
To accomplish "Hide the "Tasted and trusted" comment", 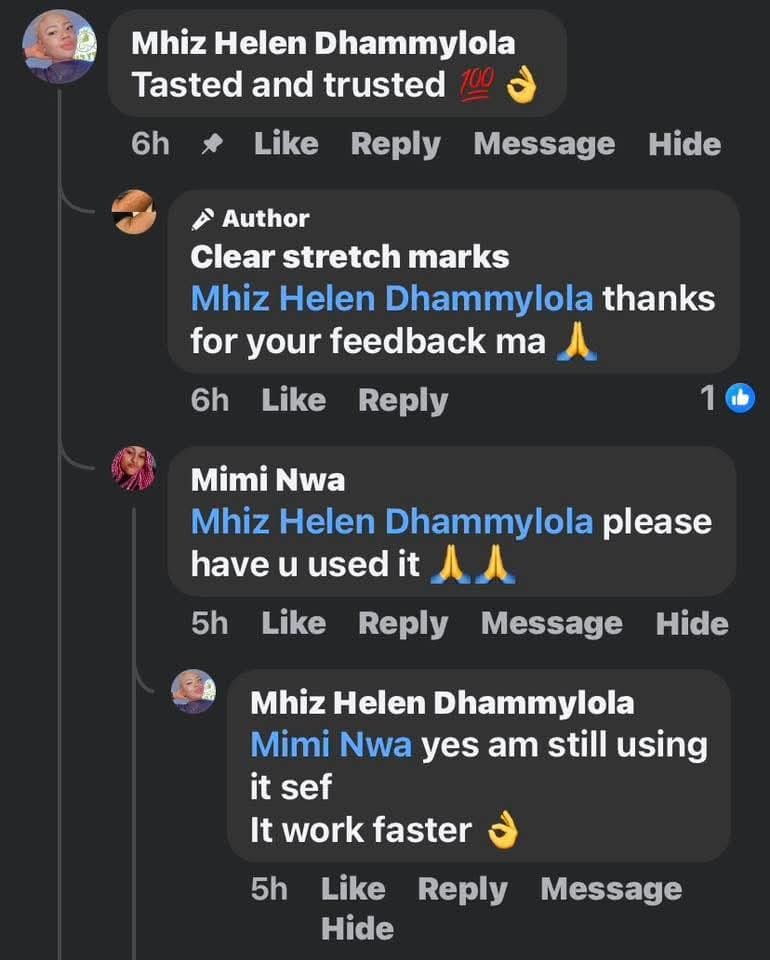I will tap(684, 144).
